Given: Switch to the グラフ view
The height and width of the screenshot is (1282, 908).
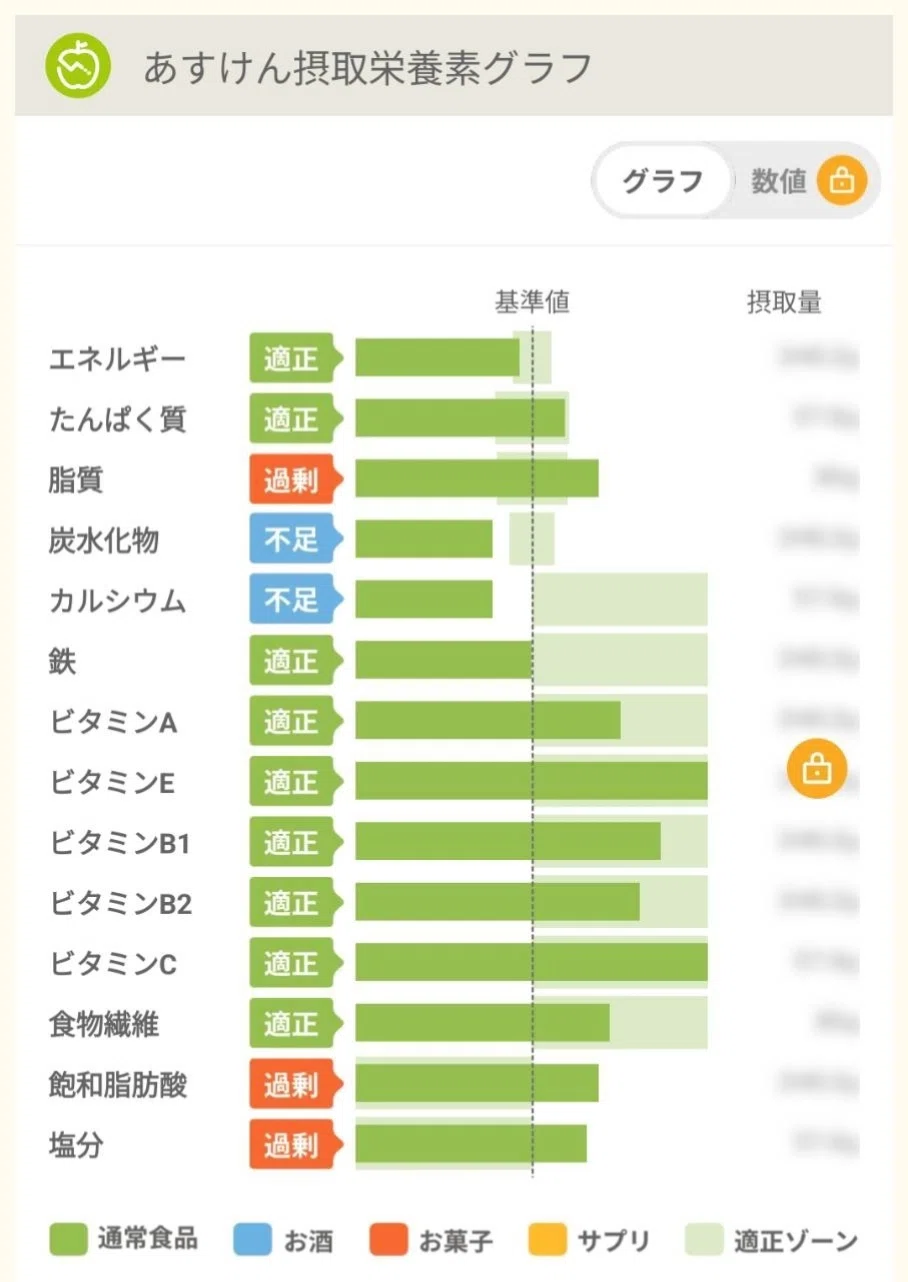Looking at the screenshot, I should tap(662, 181).
